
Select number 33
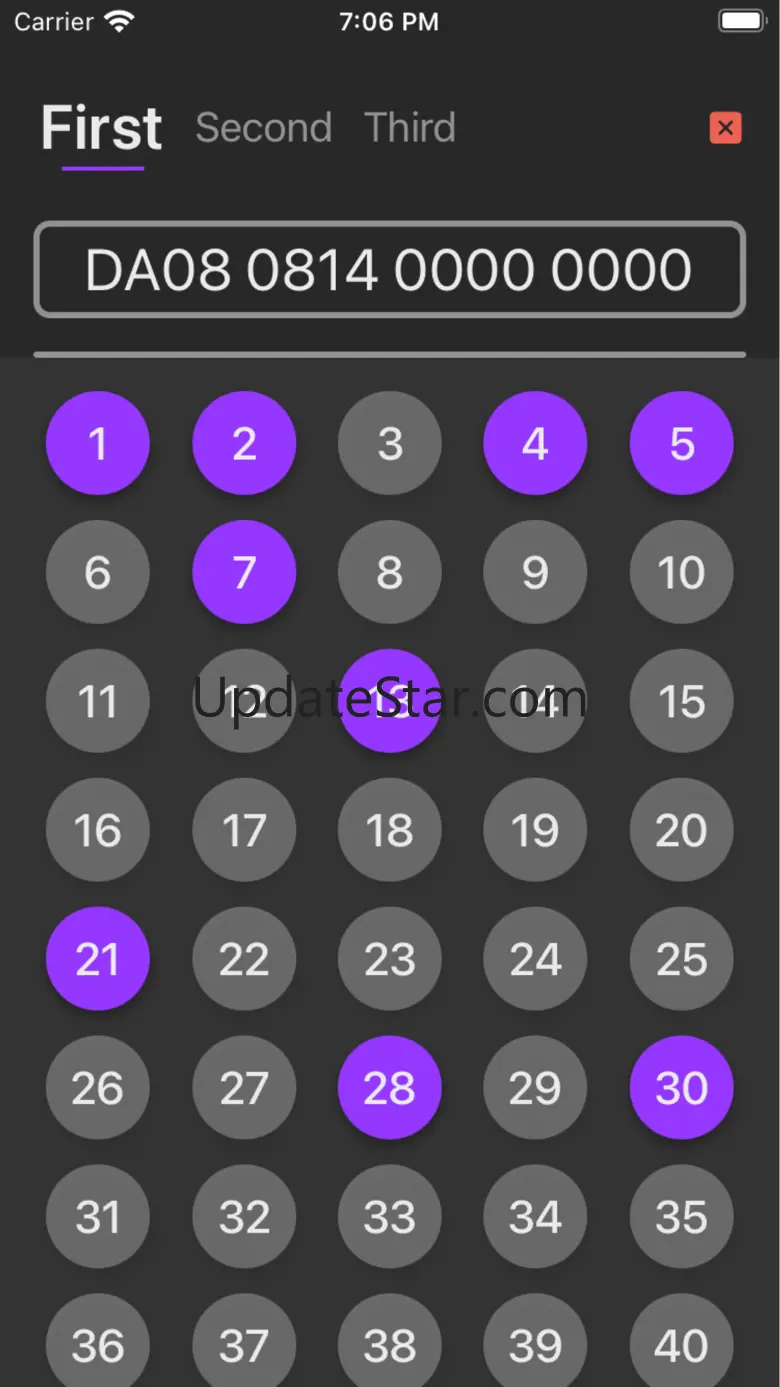coord(390,1217)
